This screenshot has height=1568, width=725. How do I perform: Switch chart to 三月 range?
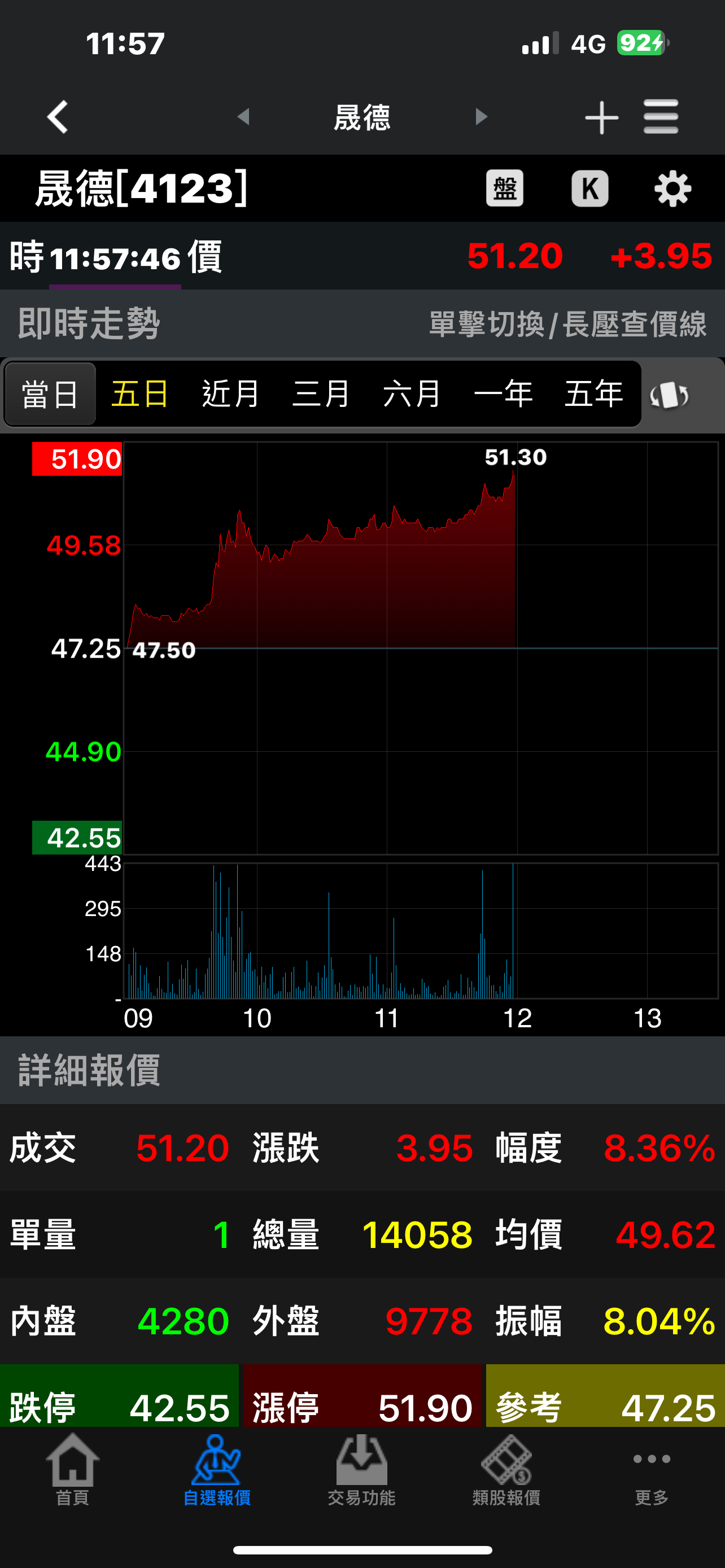coord(321,394)
